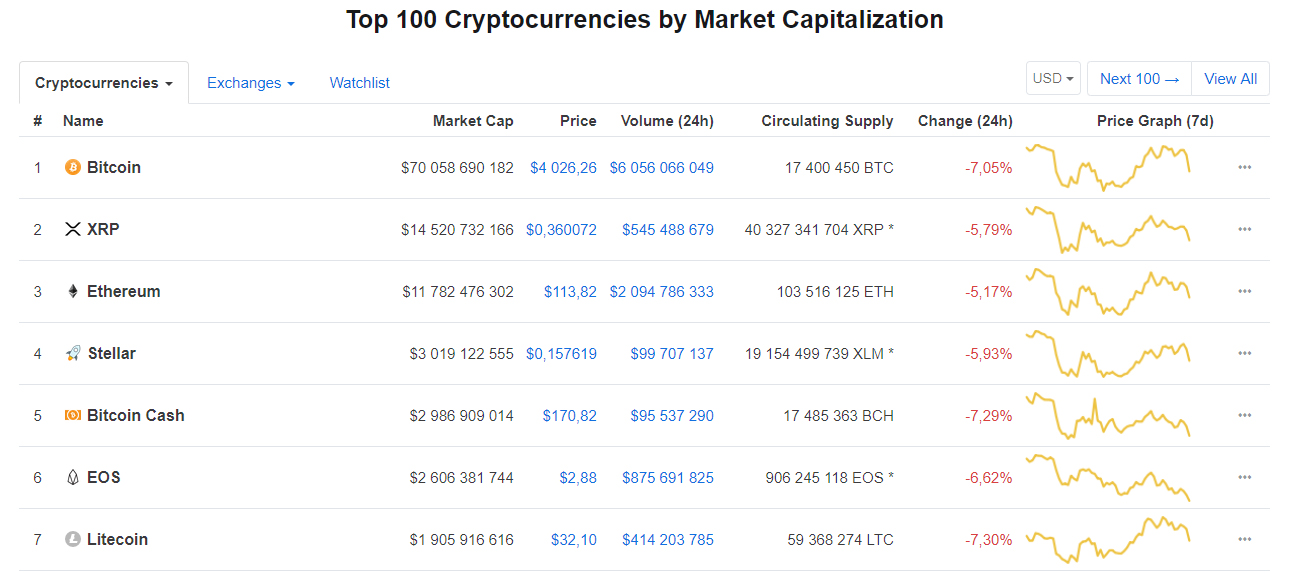Switch to the Watchlist tab
The height and width of the screenshot is (573, 1294).
pos(359,83)
